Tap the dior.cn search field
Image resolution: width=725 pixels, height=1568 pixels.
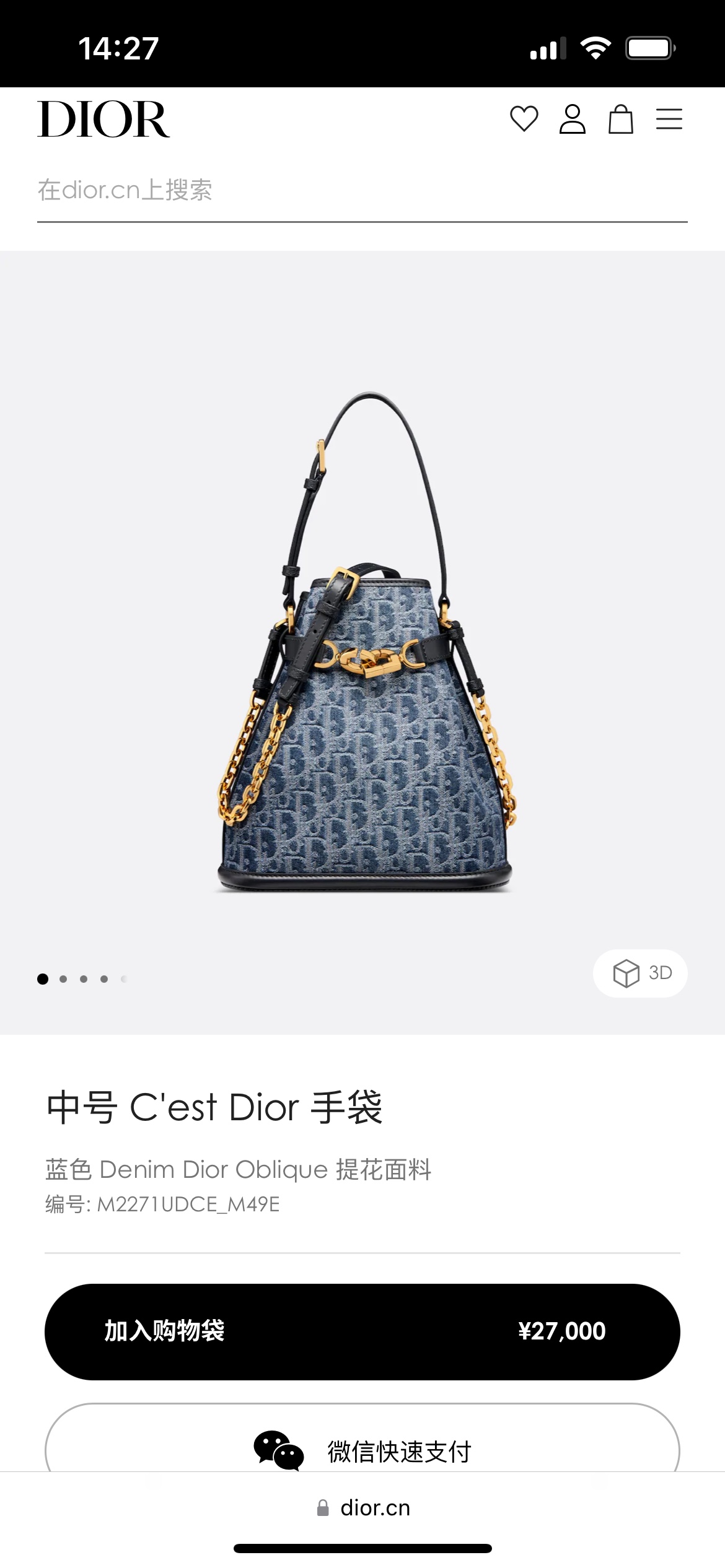[x=362, y=191]
